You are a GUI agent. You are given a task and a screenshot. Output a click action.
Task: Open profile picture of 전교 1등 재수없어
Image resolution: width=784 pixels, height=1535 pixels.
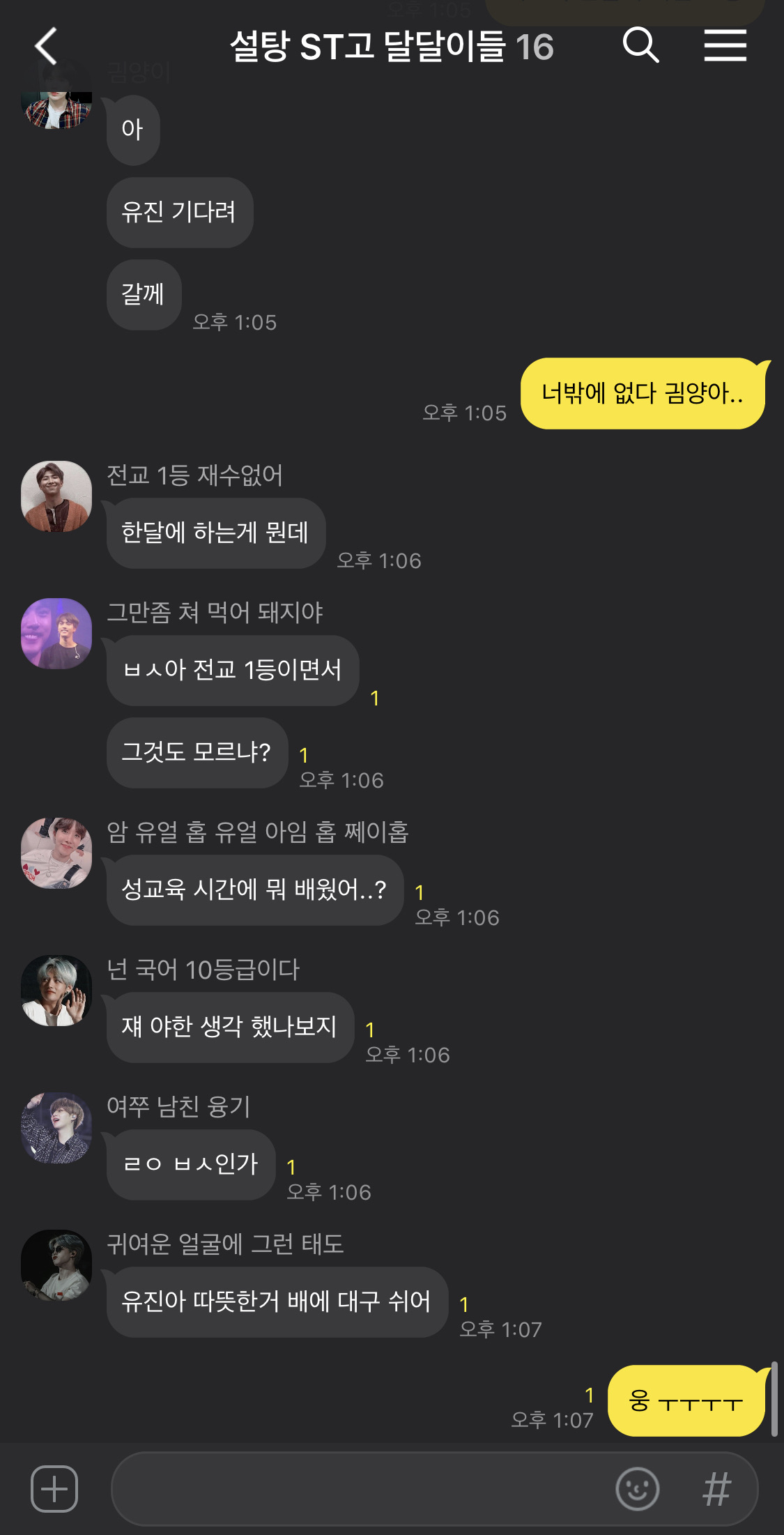(x=56, y=496)
